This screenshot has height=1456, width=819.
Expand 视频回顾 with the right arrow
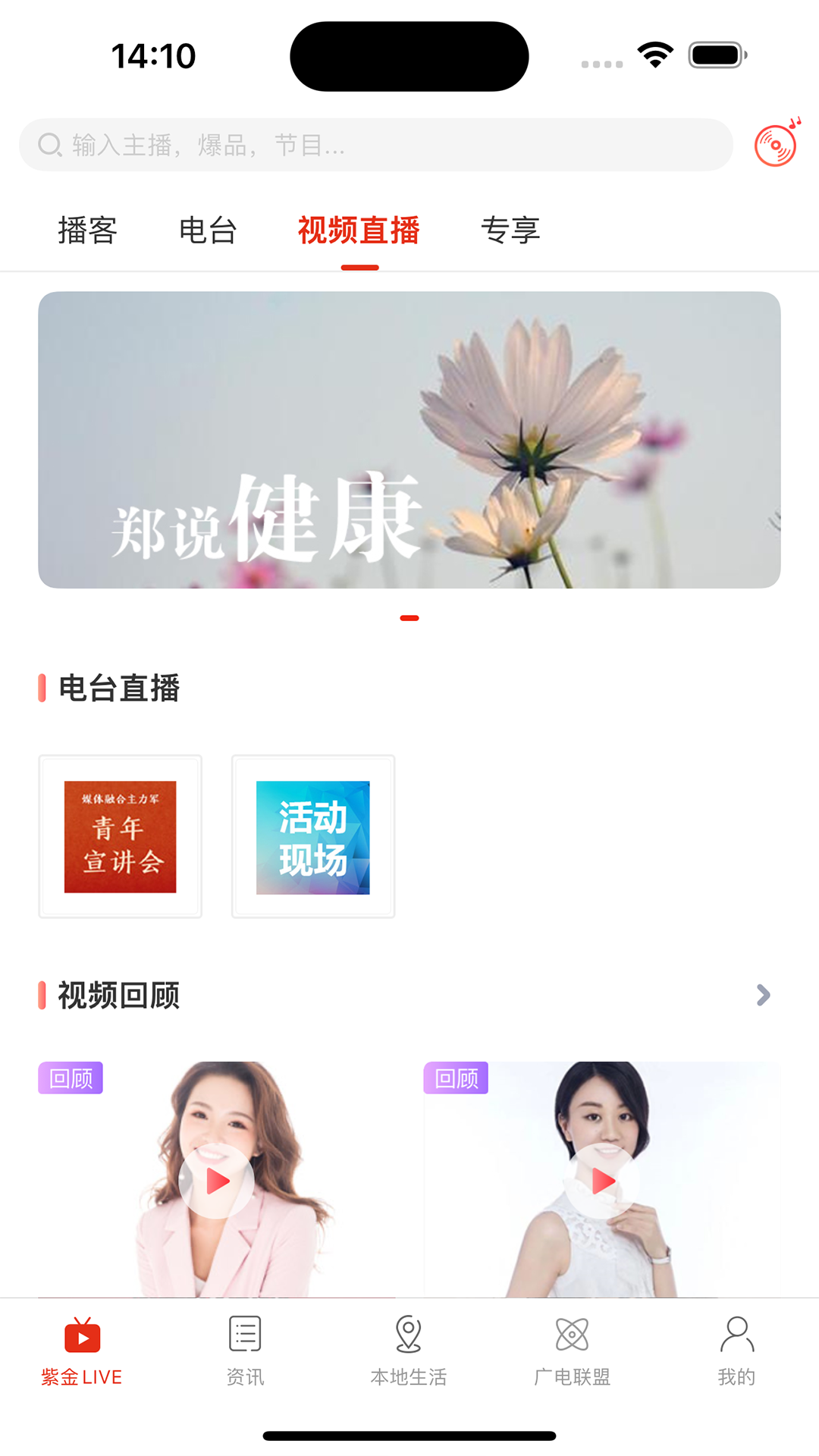point(761,996)
